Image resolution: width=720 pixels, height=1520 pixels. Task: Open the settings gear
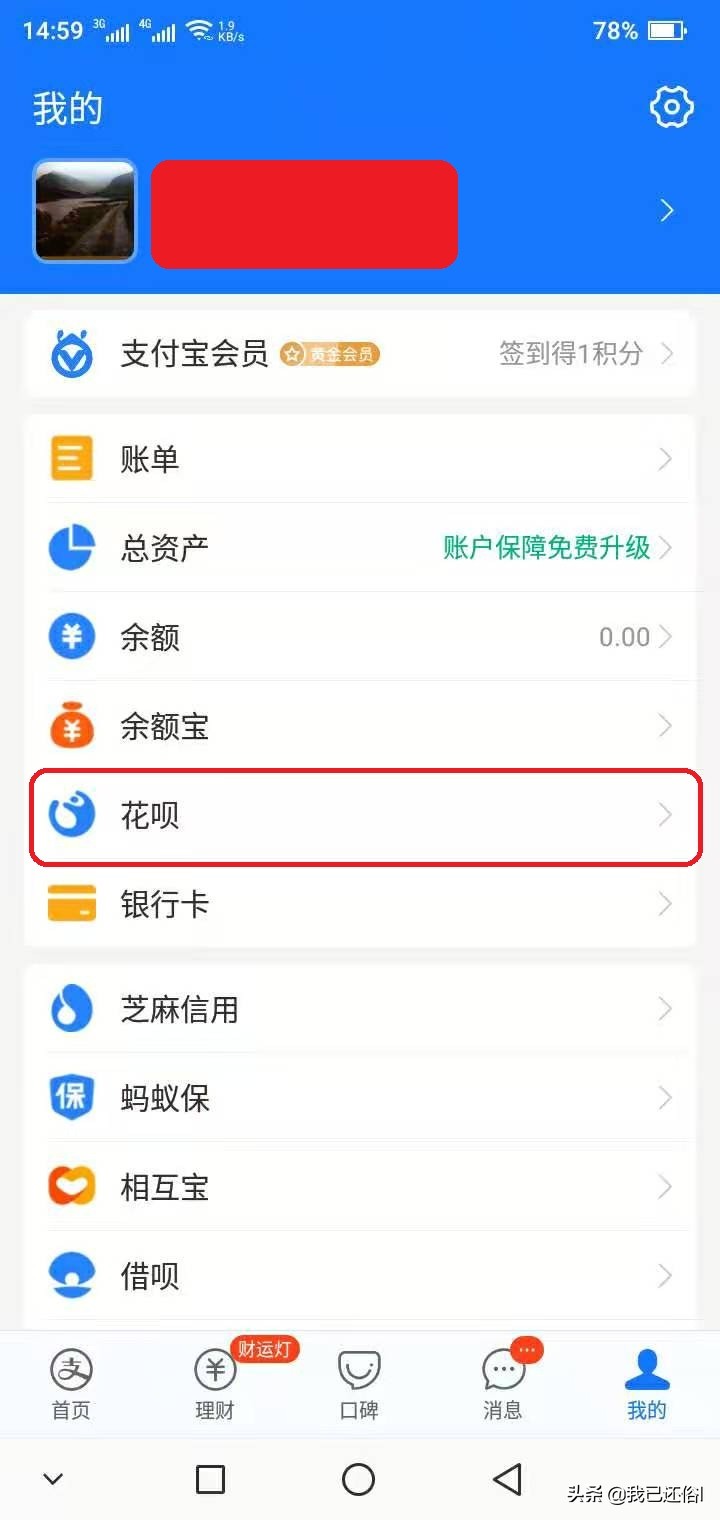coord(670,107)
